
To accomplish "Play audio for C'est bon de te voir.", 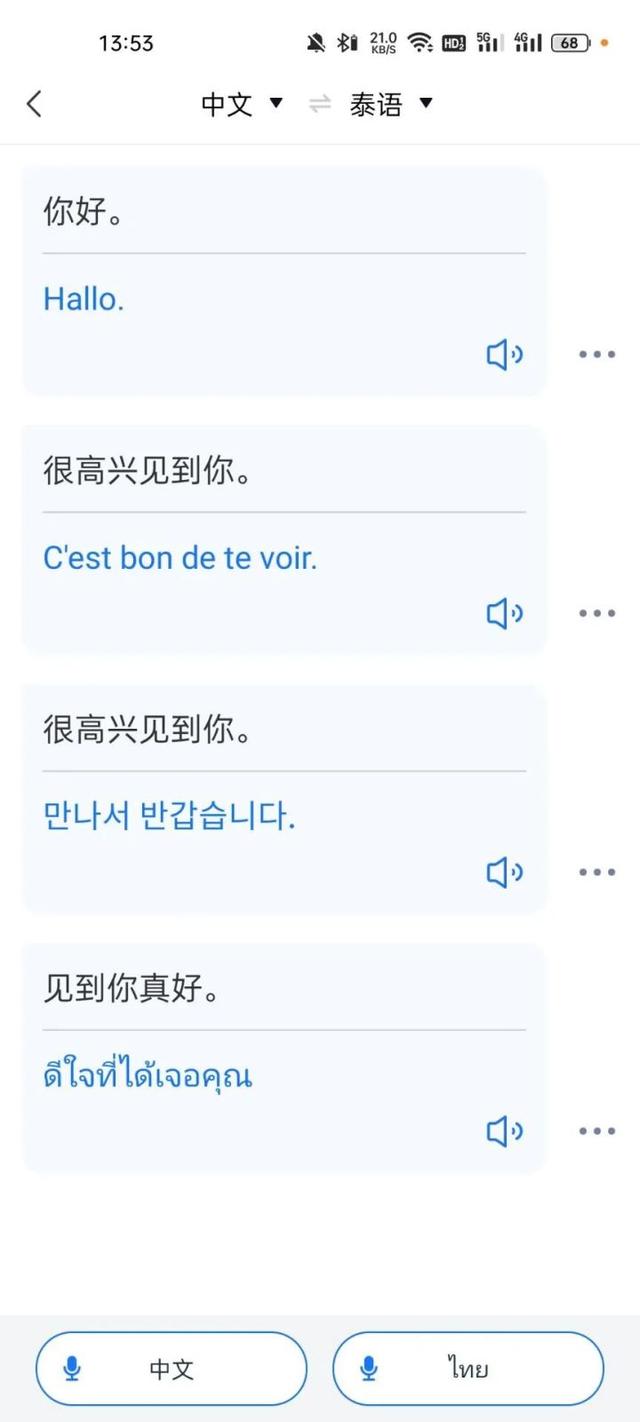I will point(505,613).
